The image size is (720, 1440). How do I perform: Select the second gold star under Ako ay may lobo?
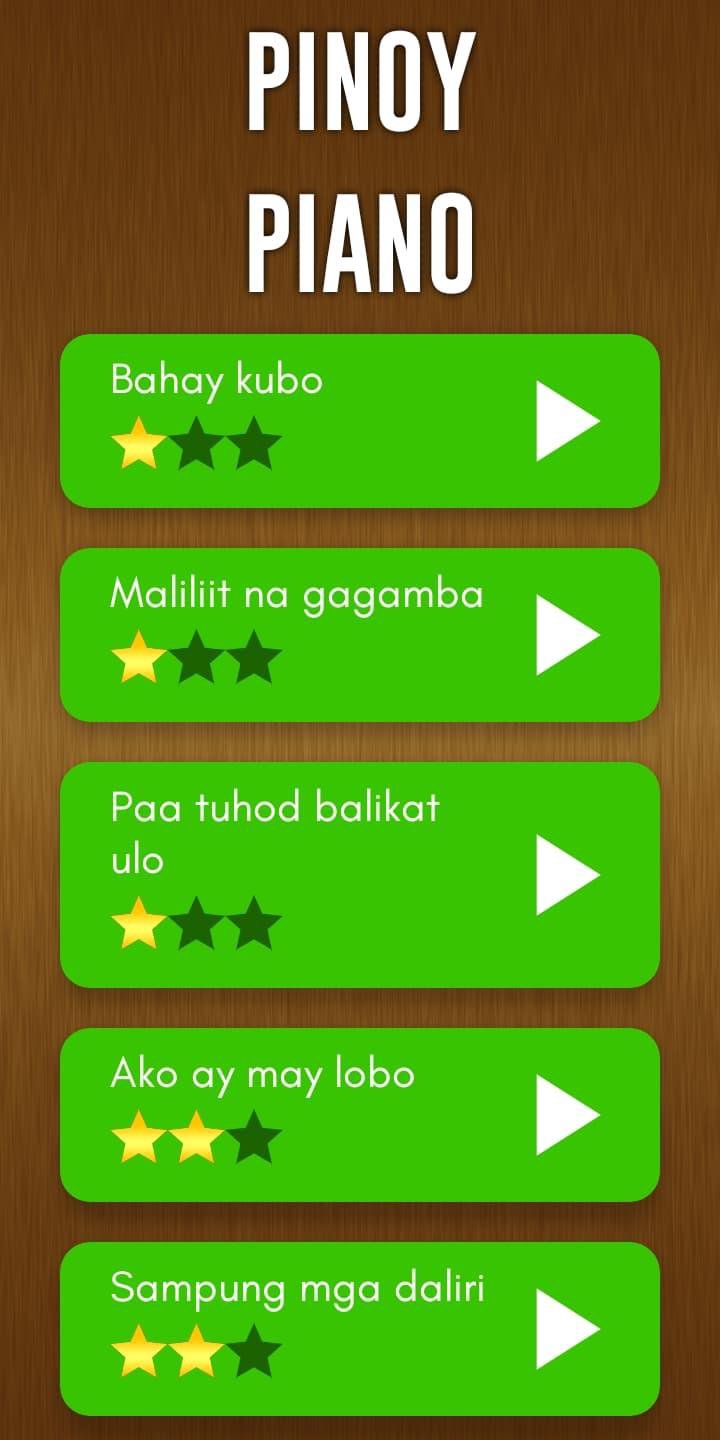click(x=194, y=1137)
